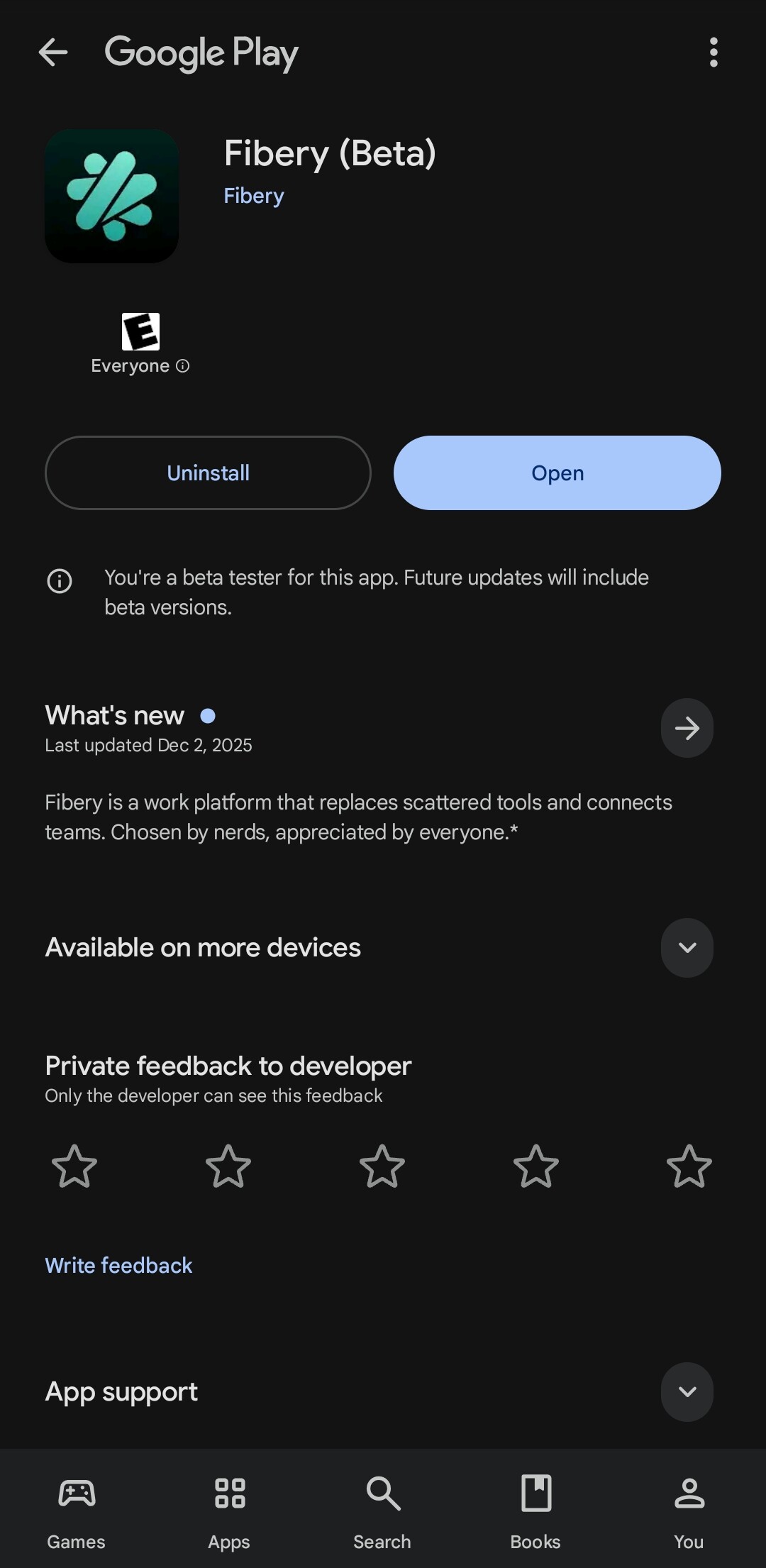
Task: Expand Available on more devices
Action: coord(687,948)
